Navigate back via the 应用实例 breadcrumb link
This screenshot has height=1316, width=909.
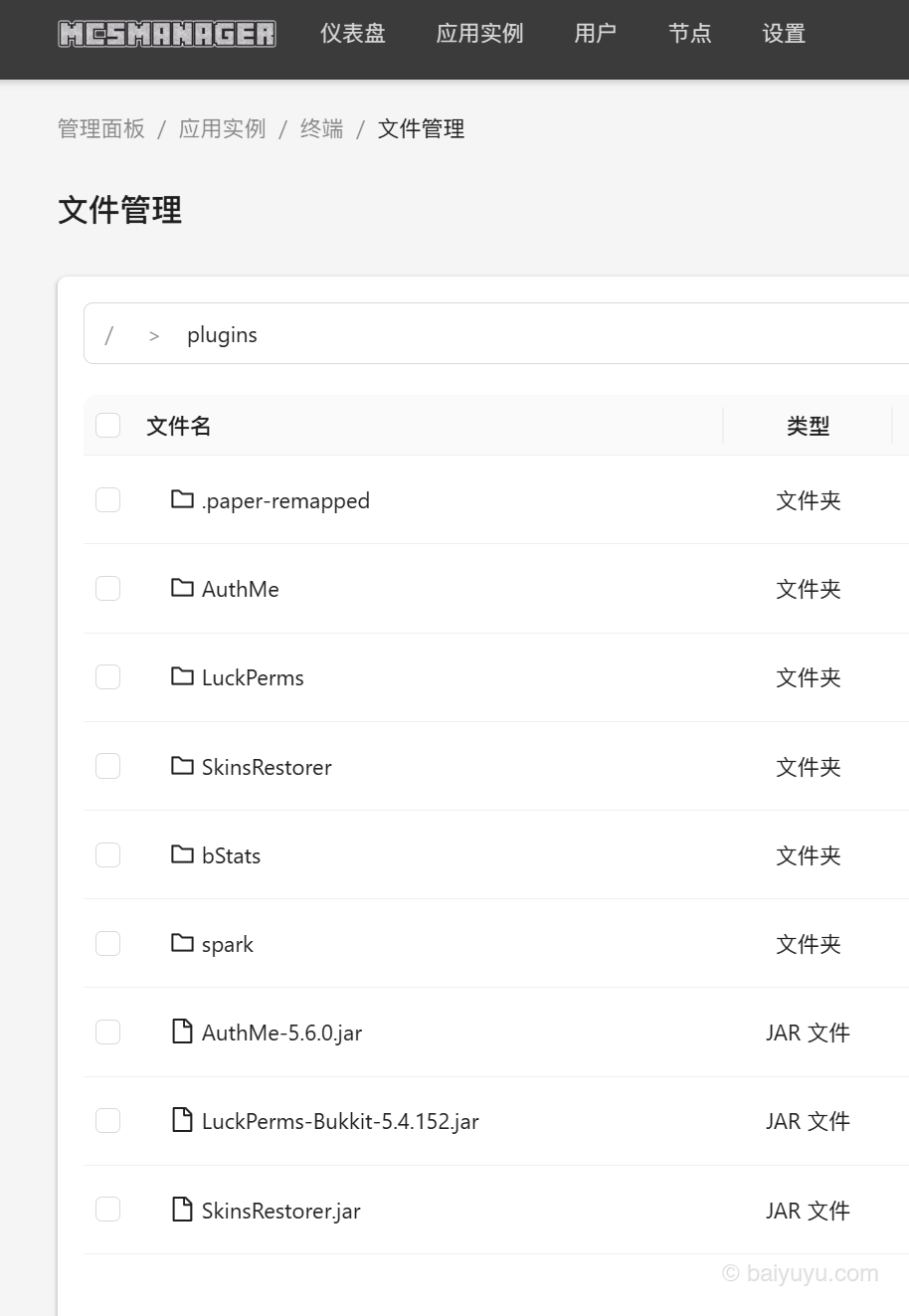(x=221, y=128)
